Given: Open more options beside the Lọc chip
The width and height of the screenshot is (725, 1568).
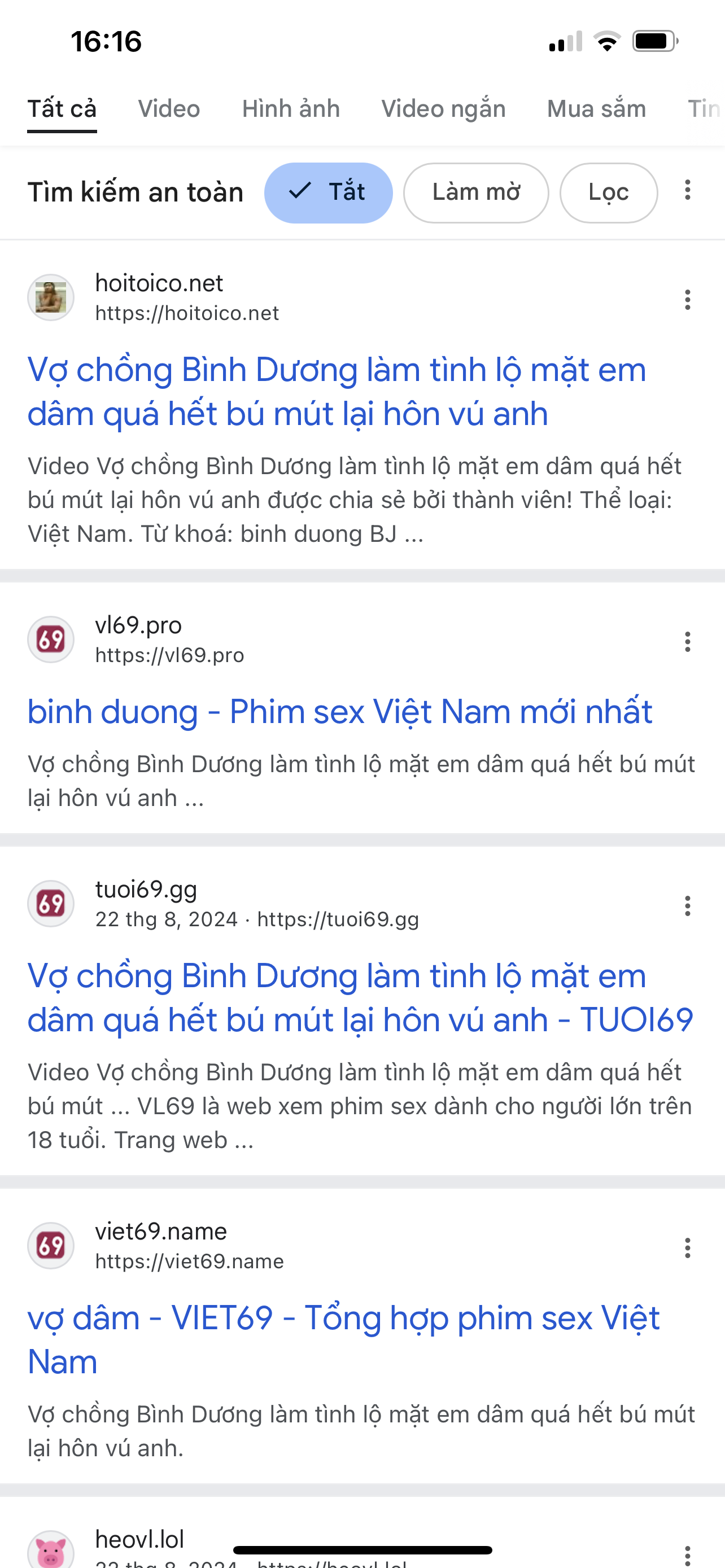Looking at the screenshot, I should (x=687, y=190).
